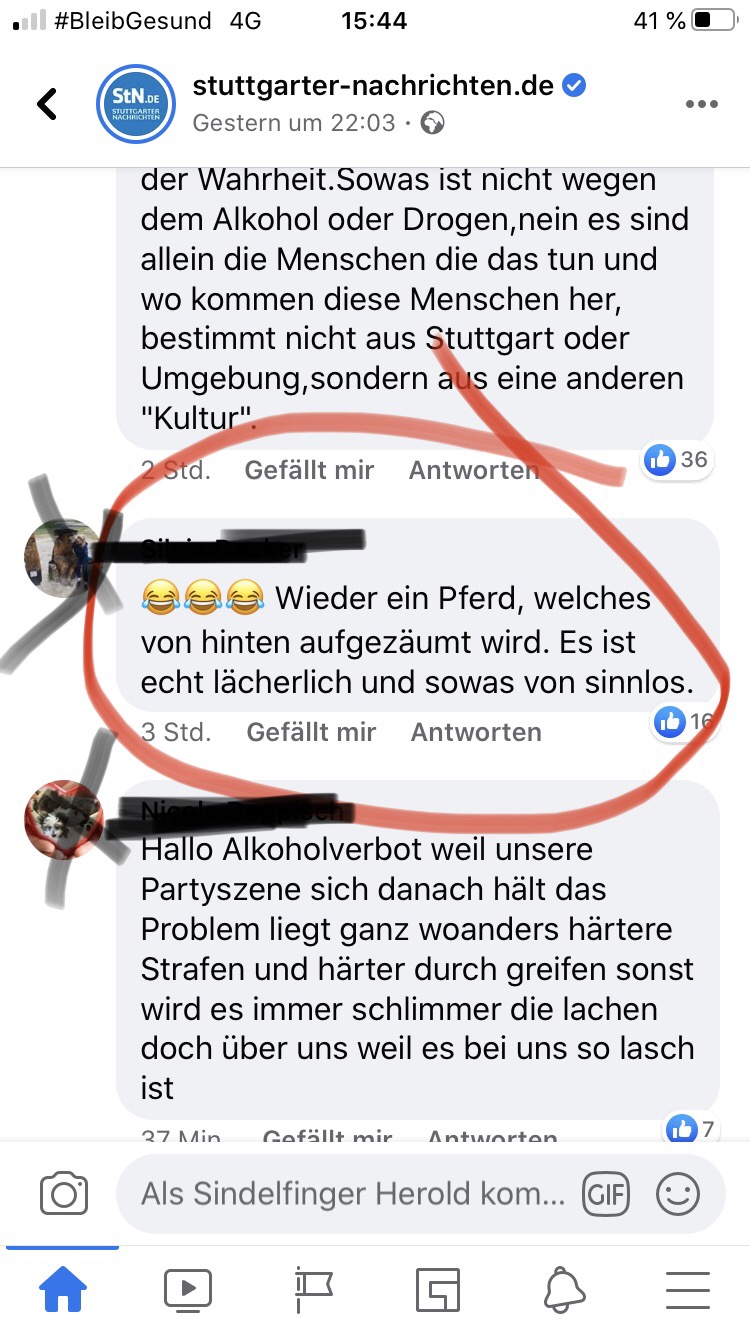Reply to the Pferd aufgezäumt comment
750x1334 pixels.
pos(476,732)
